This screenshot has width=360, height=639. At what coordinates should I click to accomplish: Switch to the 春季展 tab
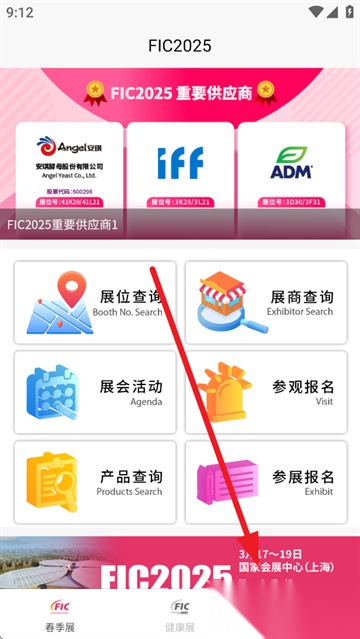pos(60,615)
